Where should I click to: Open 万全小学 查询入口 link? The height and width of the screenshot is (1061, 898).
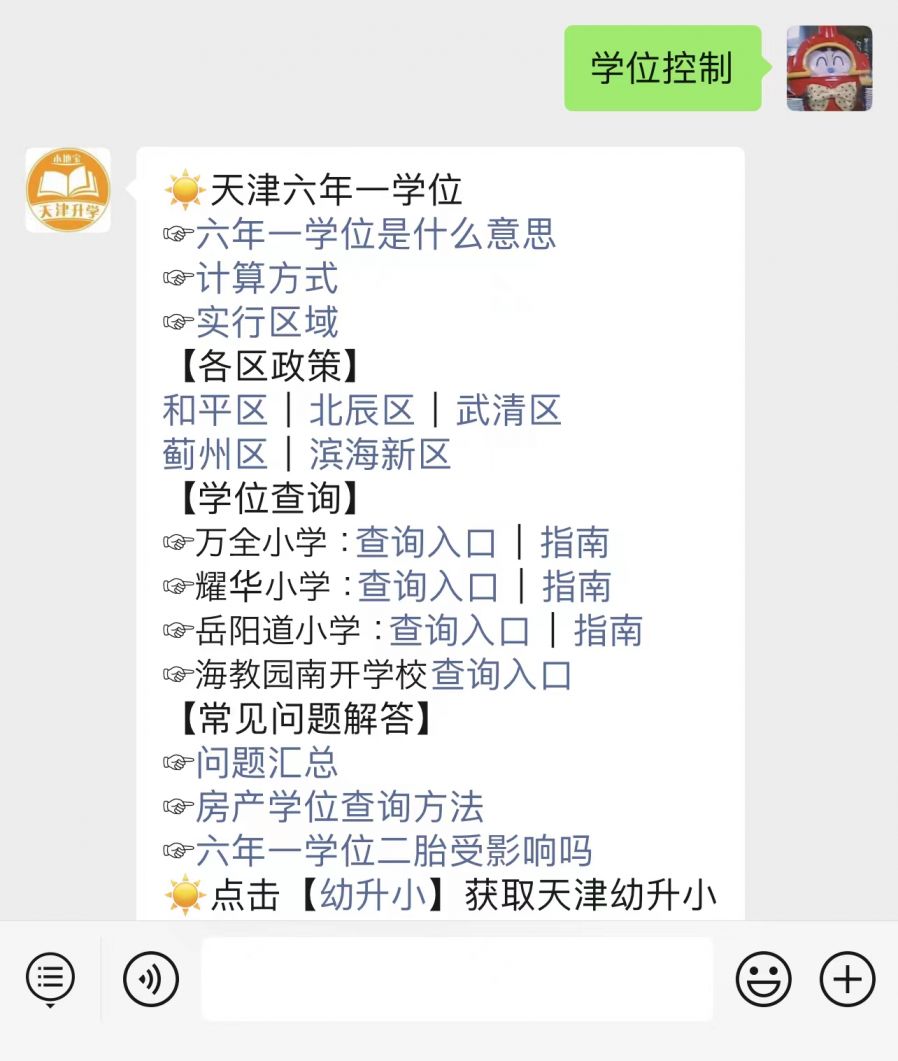[x=426, y=542]
